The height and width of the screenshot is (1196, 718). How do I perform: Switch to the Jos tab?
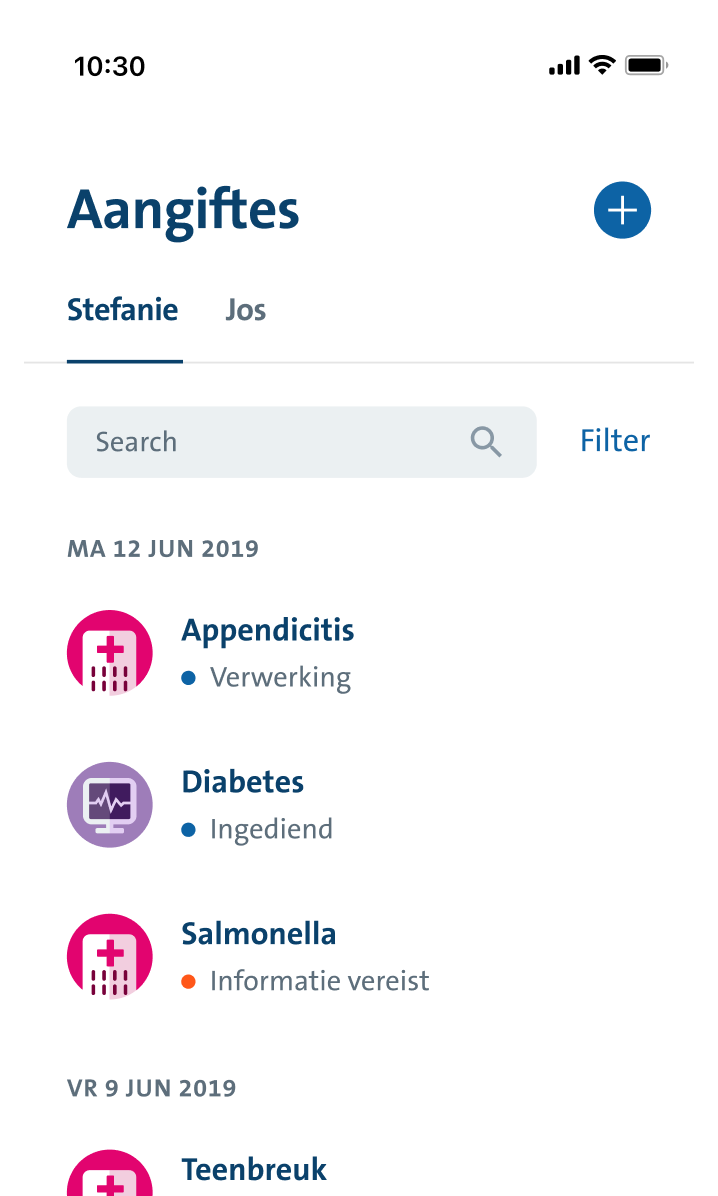pos(245,310)
